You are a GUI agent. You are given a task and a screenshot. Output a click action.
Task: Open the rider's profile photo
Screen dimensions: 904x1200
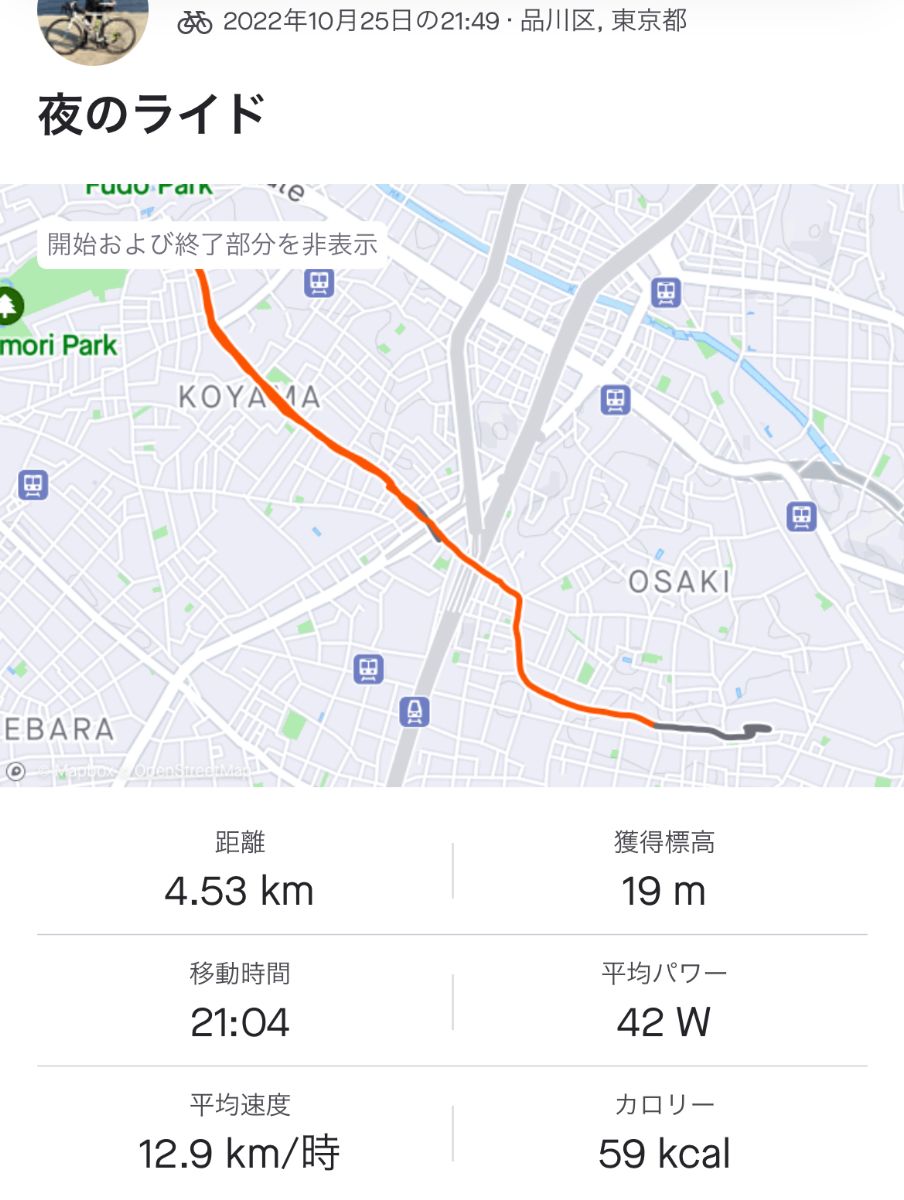pyautogui.click(x=93, y=25)
